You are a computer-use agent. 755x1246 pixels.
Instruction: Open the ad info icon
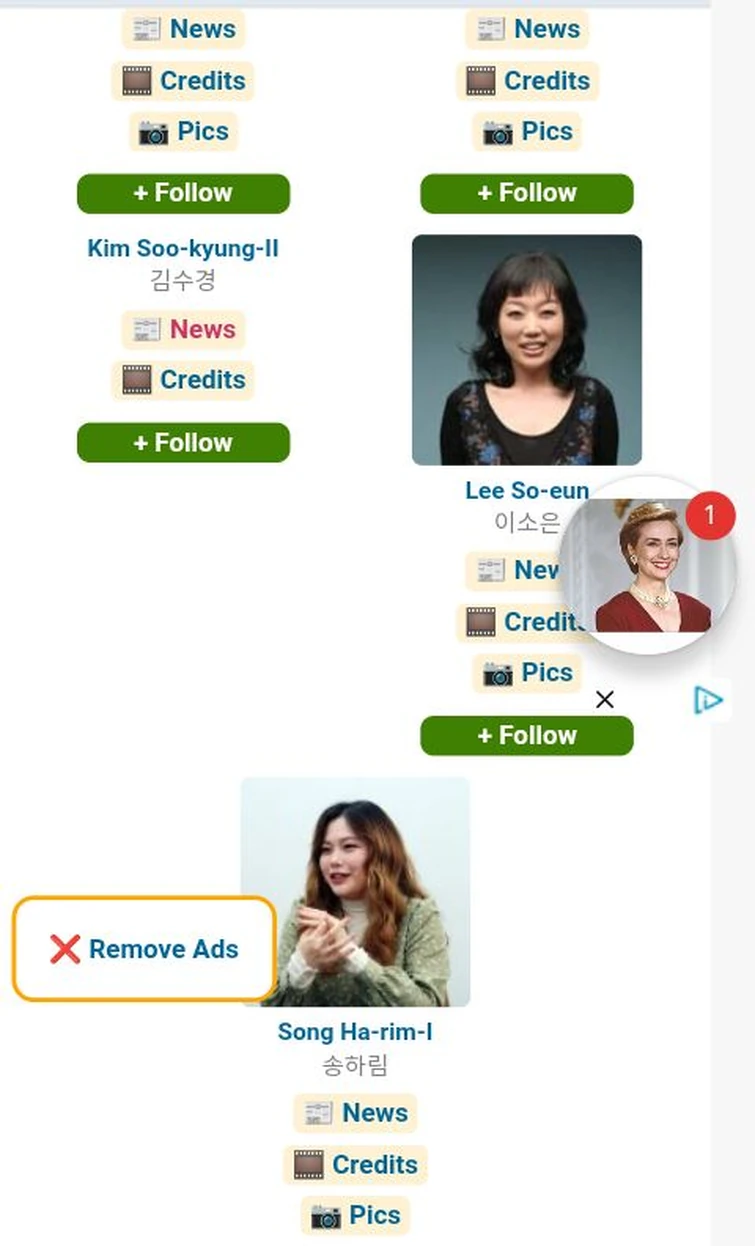click(x=709, y=701)
